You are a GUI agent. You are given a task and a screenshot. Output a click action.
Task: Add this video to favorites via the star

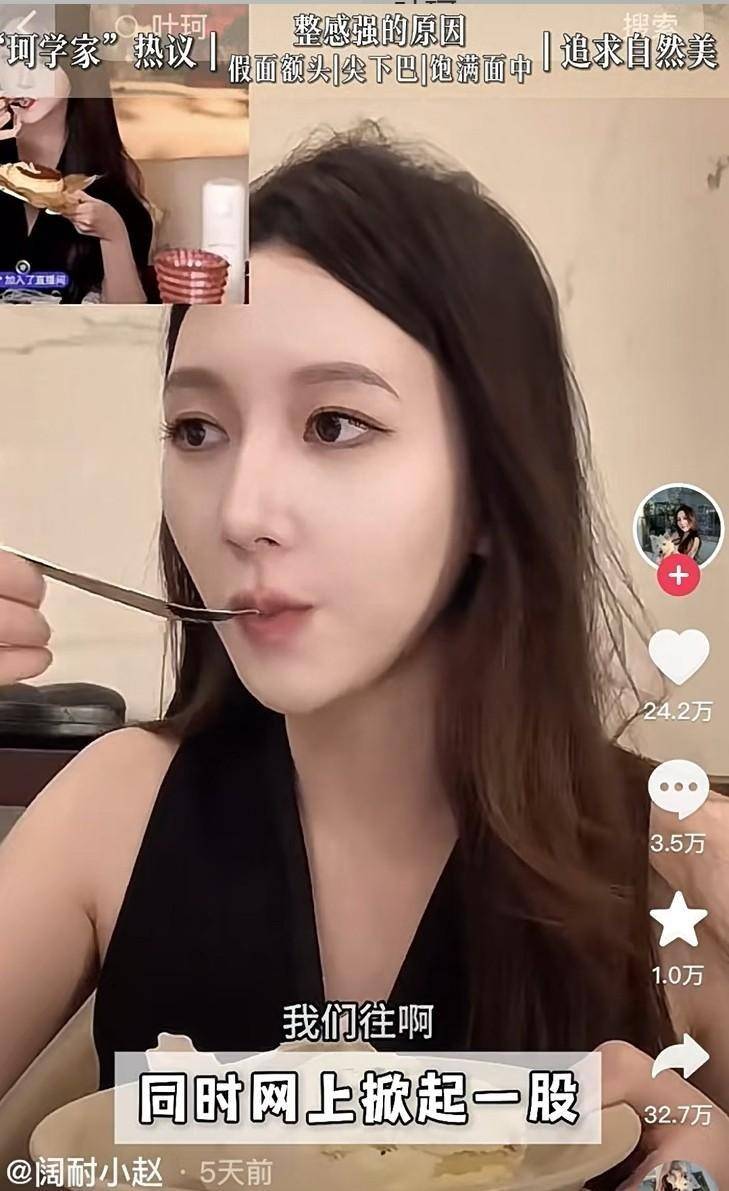(x=679, y=921)
